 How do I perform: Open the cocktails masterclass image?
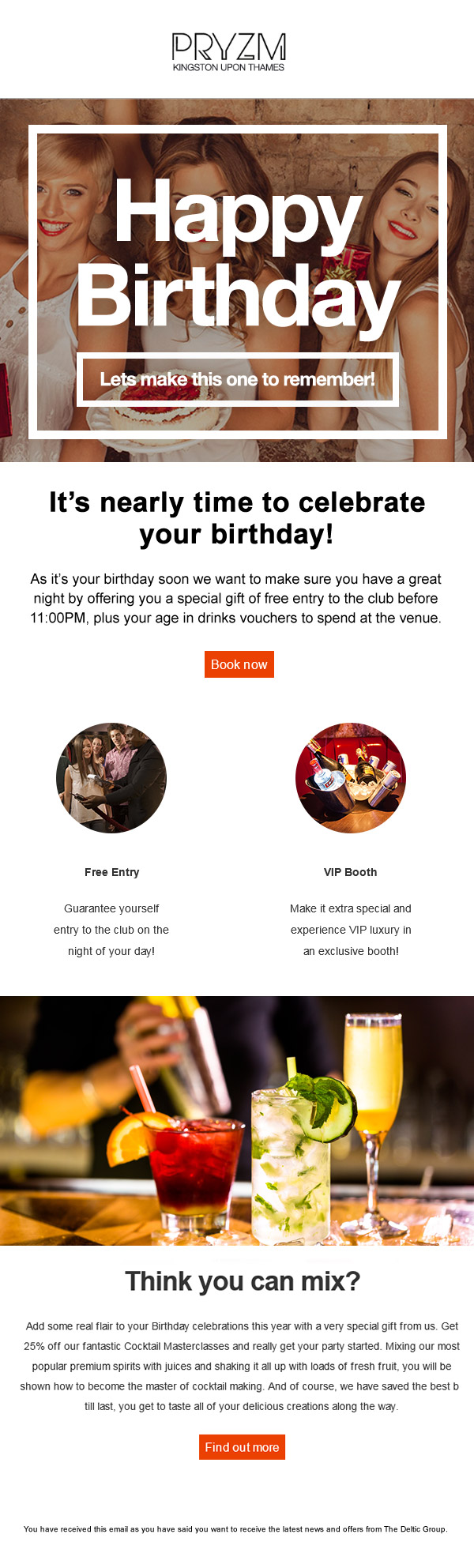click(237, 1120)
